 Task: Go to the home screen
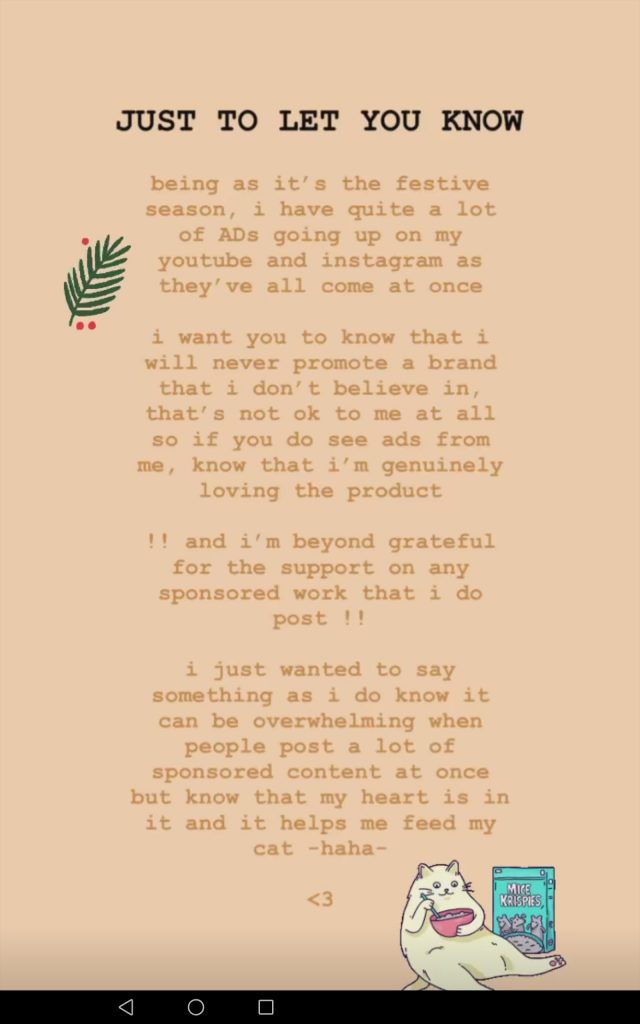click(x=196, y=1006)
